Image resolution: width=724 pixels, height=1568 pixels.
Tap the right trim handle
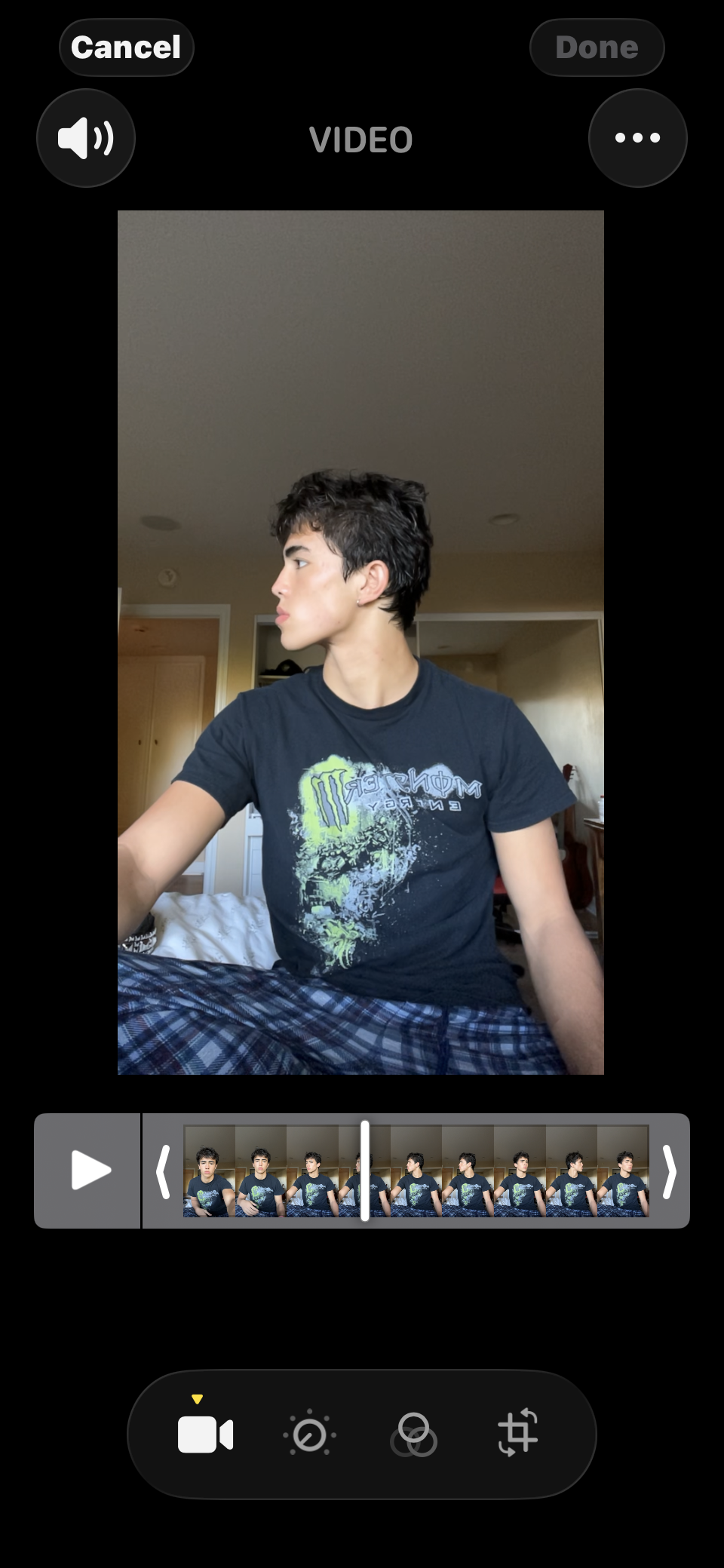(x=668, y=1171)
